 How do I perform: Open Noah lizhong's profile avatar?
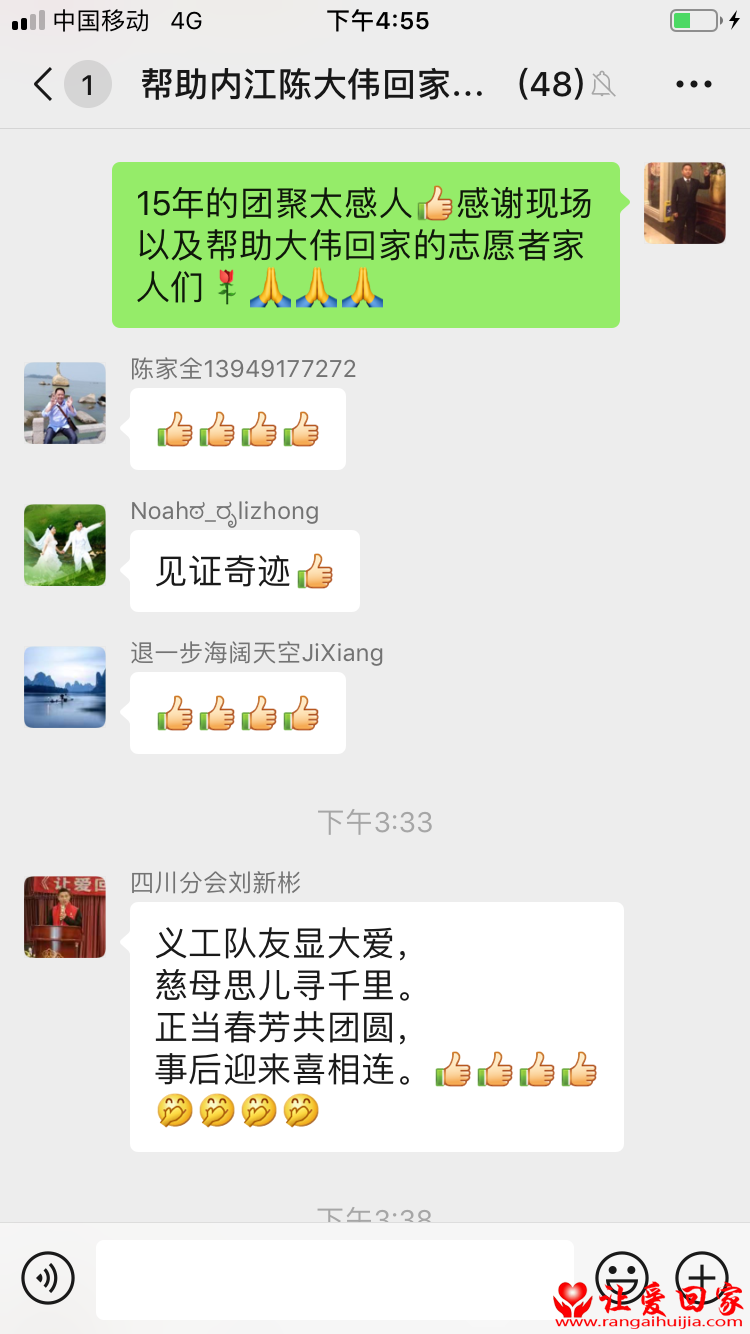coord(65,545)
